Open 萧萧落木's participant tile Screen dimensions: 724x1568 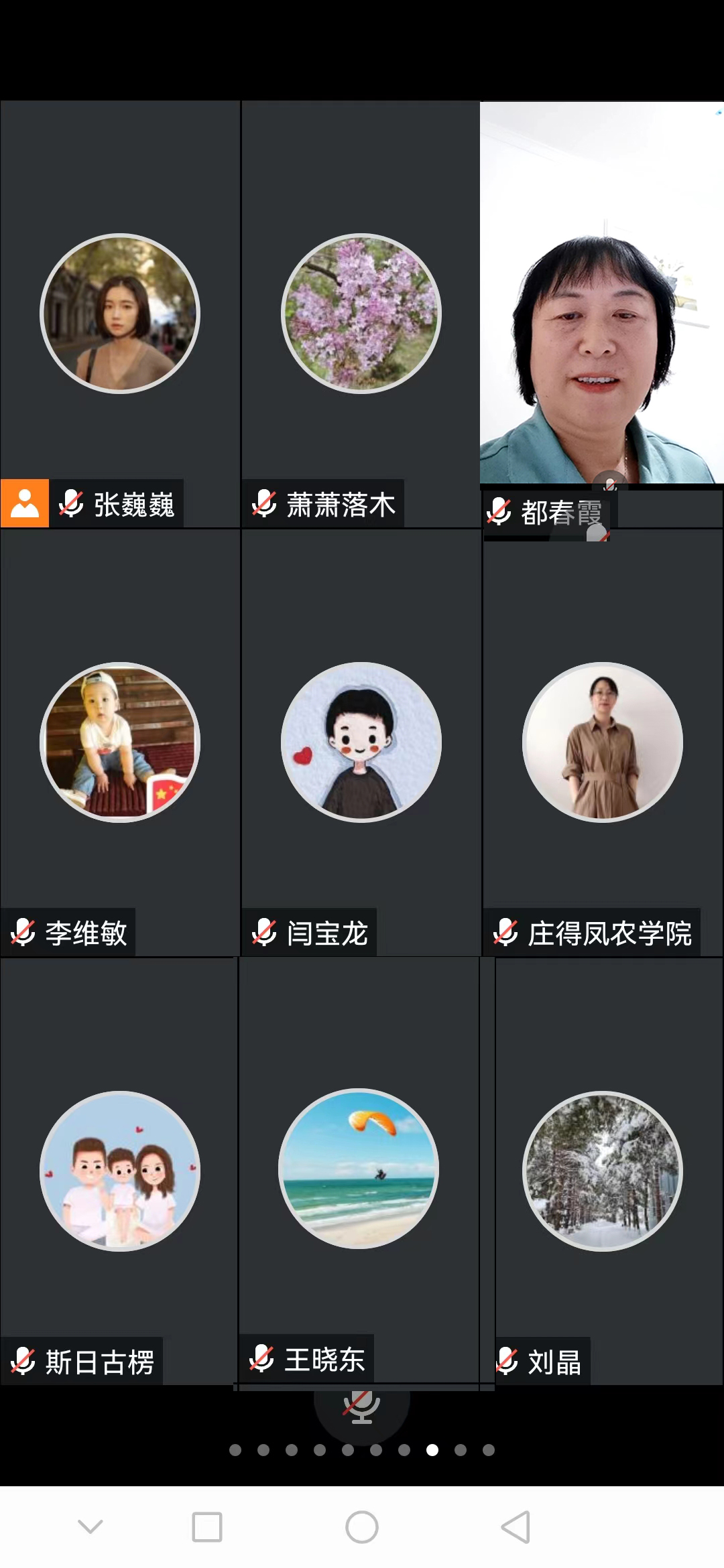click(361, 314)
